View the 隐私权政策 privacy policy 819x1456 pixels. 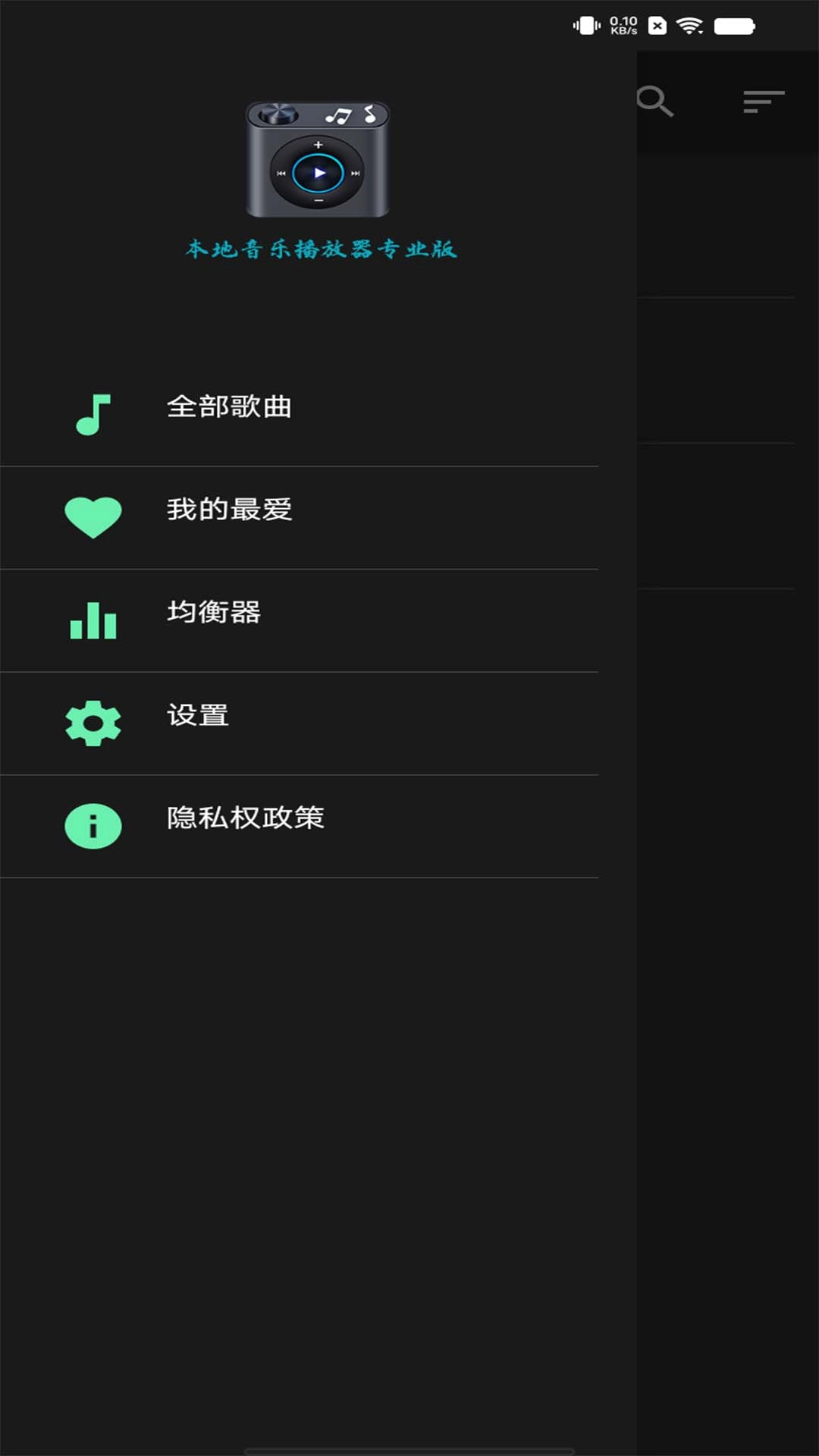(246, 819)
